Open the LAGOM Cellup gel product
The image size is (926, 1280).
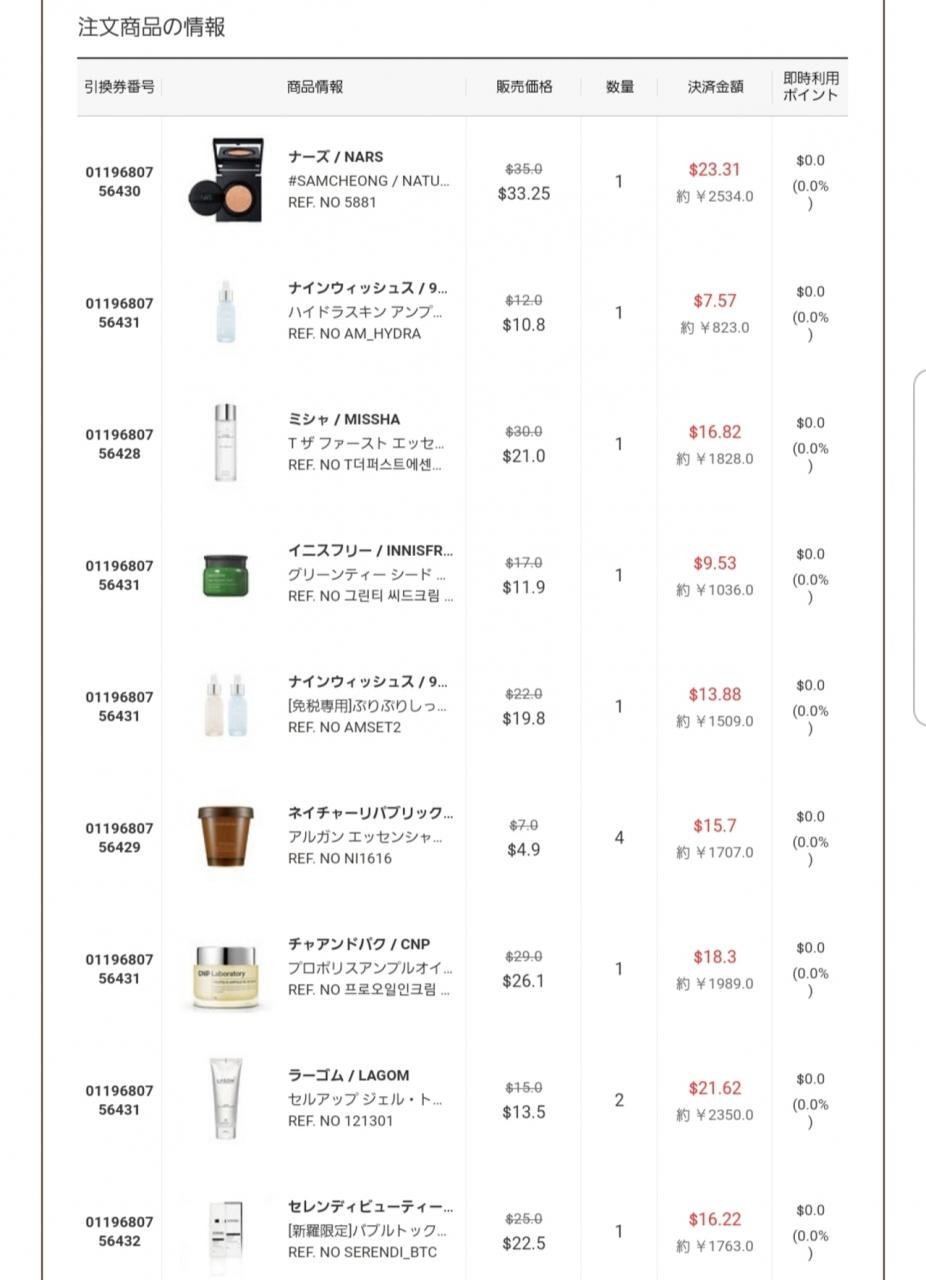click(366, 1098)
